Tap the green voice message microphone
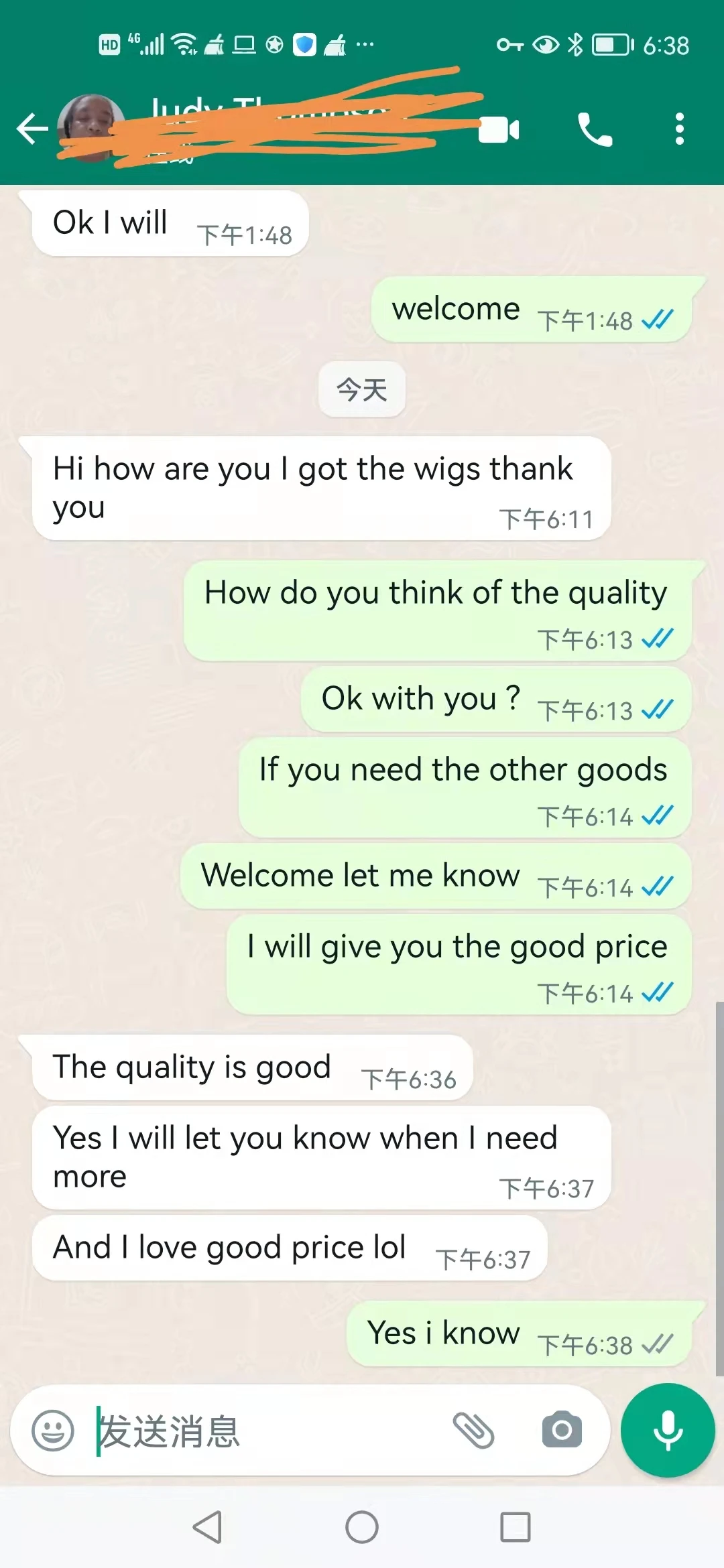The height and width of the screenshot is (1568, 724). point(668,1430)
